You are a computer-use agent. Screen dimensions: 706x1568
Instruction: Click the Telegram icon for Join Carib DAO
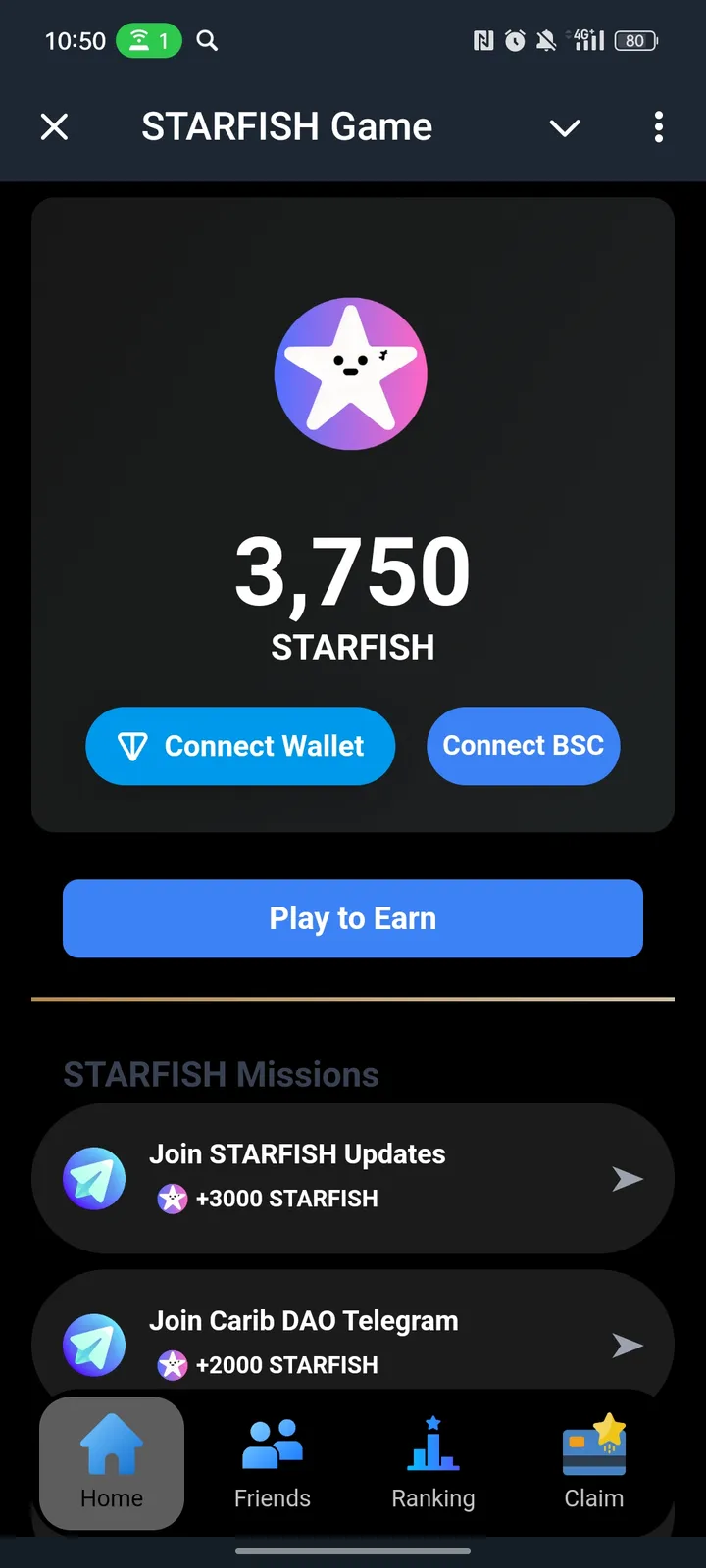tap(93, 1345)
